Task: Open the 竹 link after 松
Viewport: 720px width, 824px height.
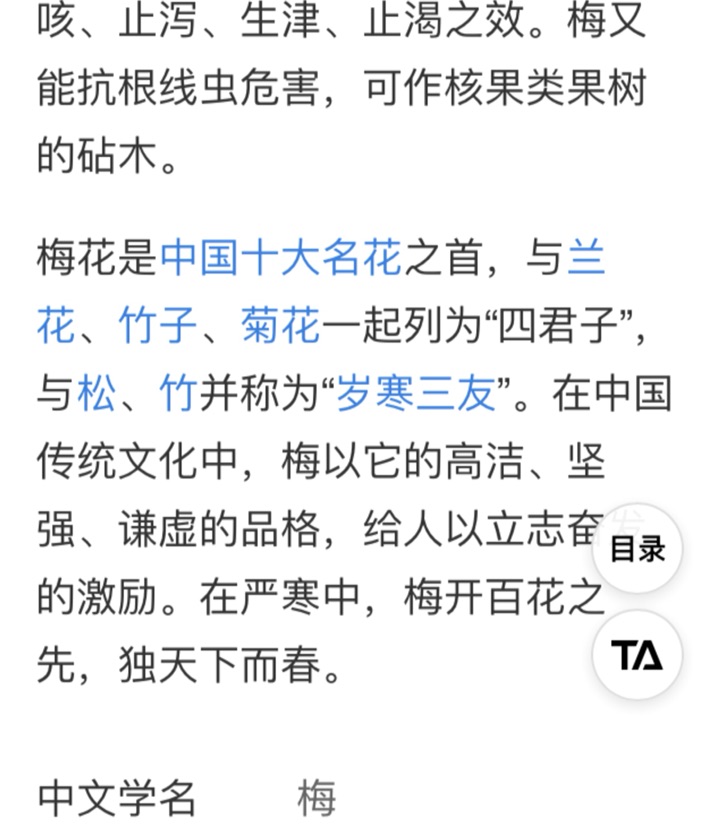Action: pos(178,394)
